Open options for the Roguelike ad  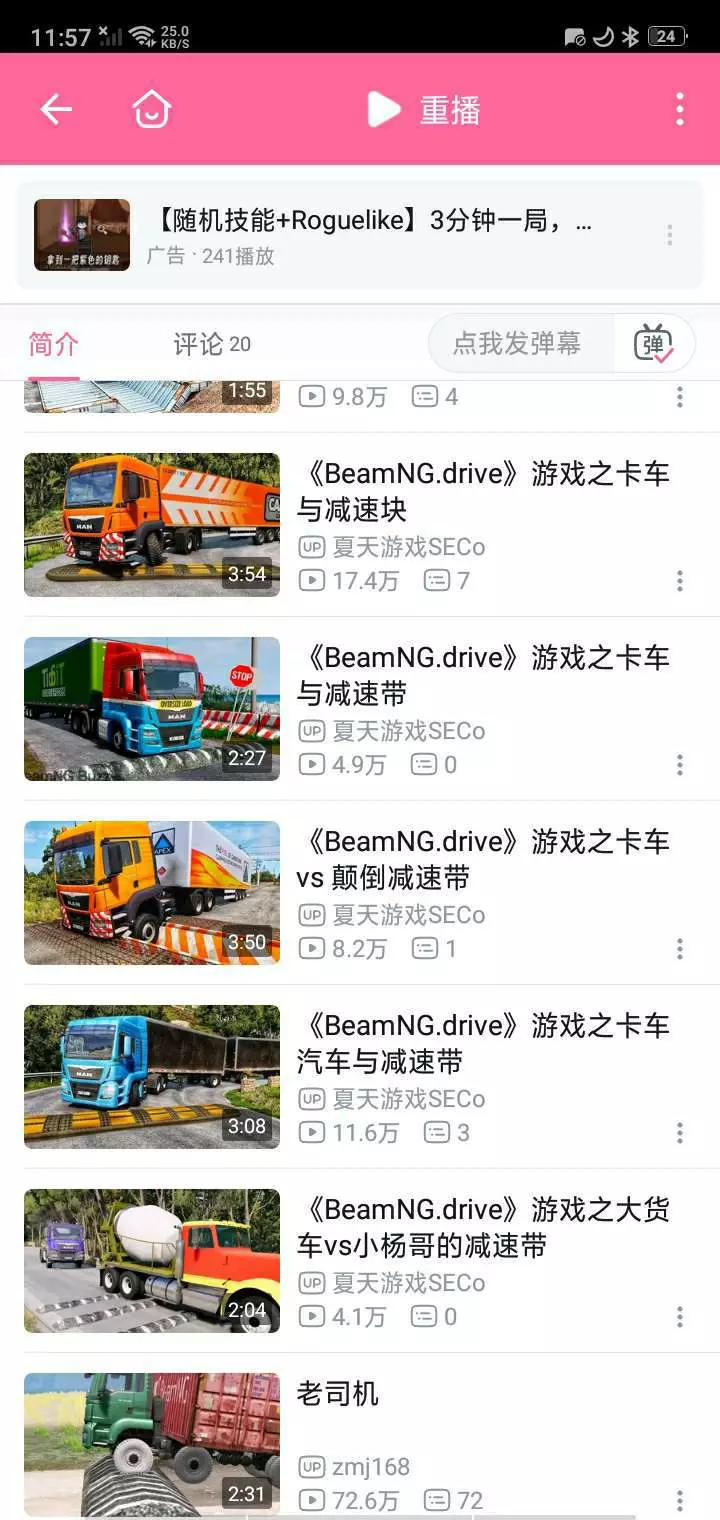[x=669, y=235]
